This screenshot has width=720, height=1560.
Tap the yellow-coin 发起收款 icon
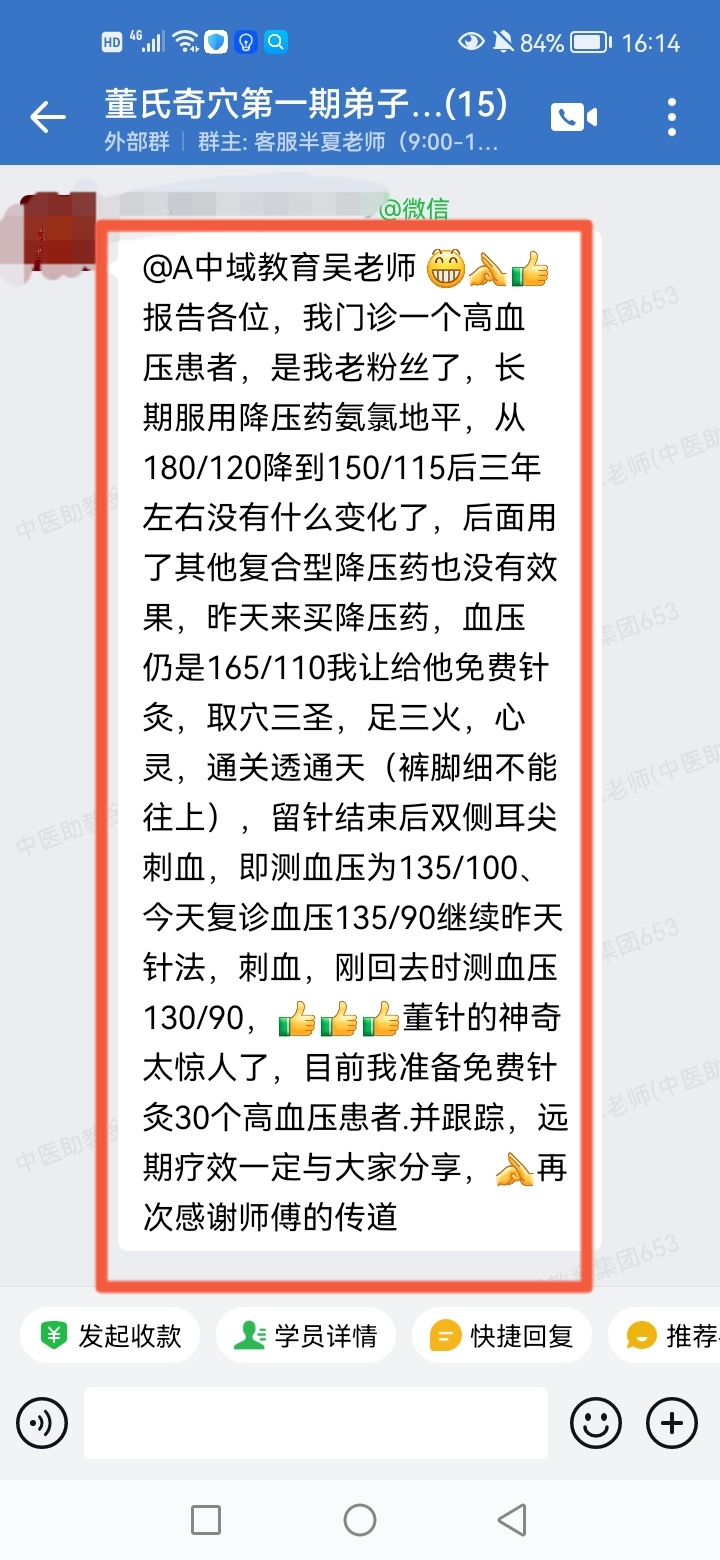(55, 1334)
